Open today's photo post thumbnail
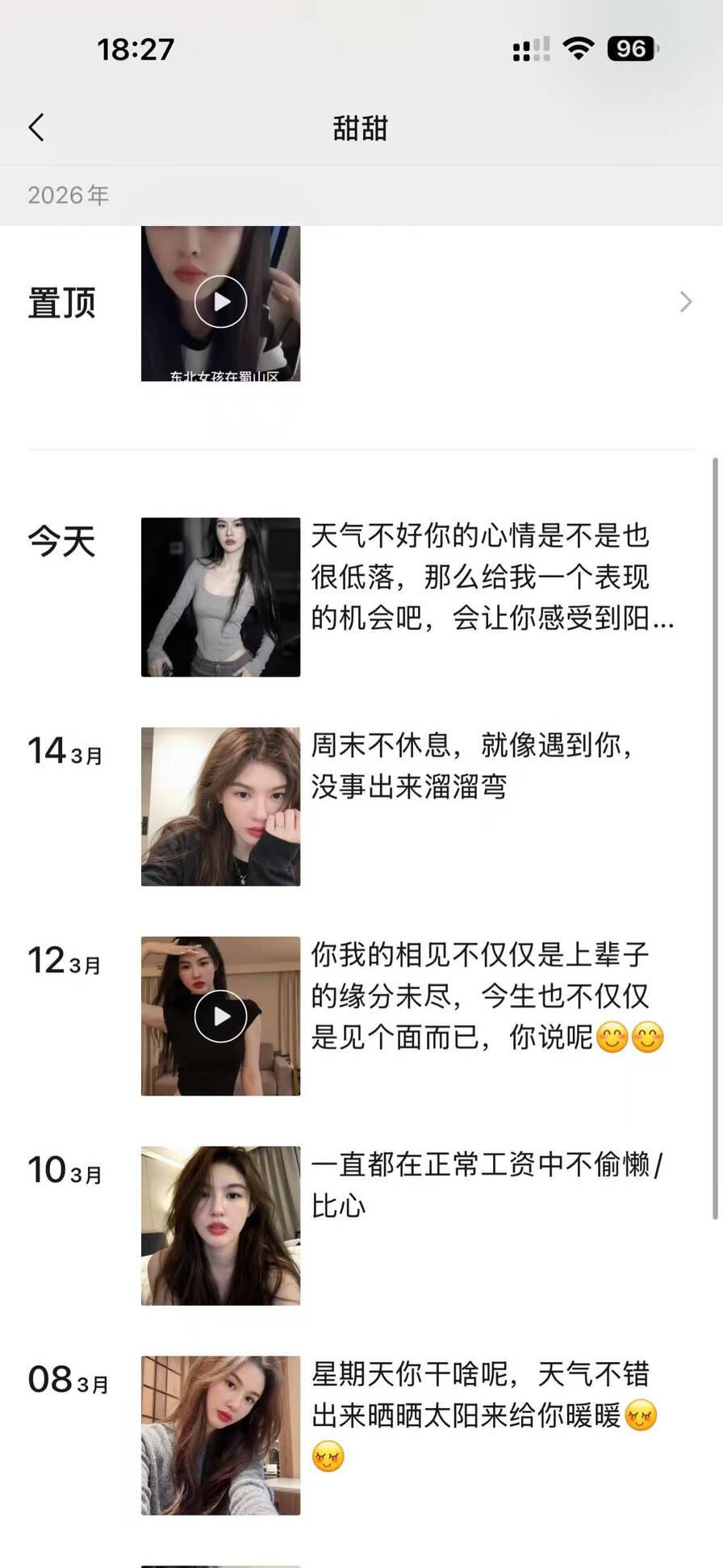 tap(220, 597)
